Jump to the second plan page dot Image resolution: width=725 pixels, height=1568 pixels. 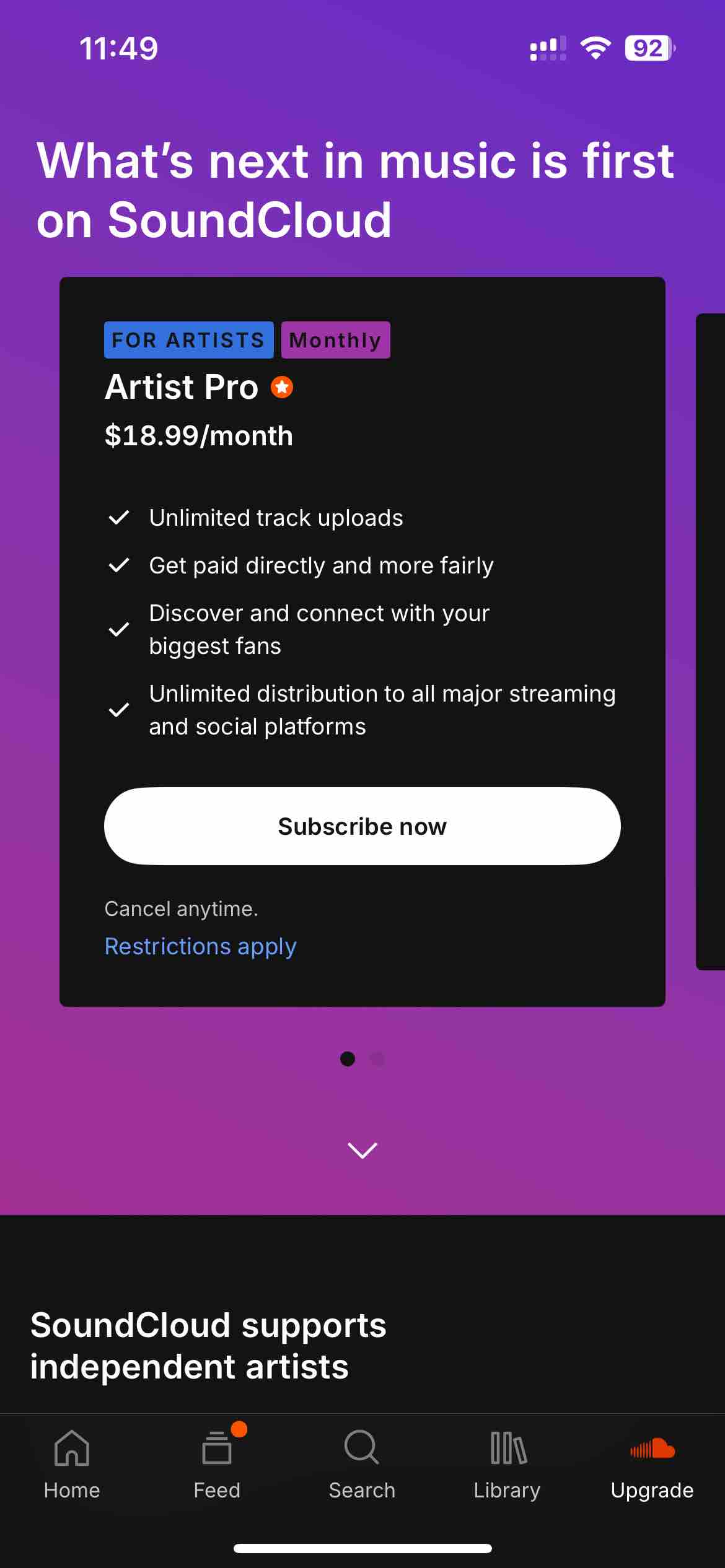377,1059
